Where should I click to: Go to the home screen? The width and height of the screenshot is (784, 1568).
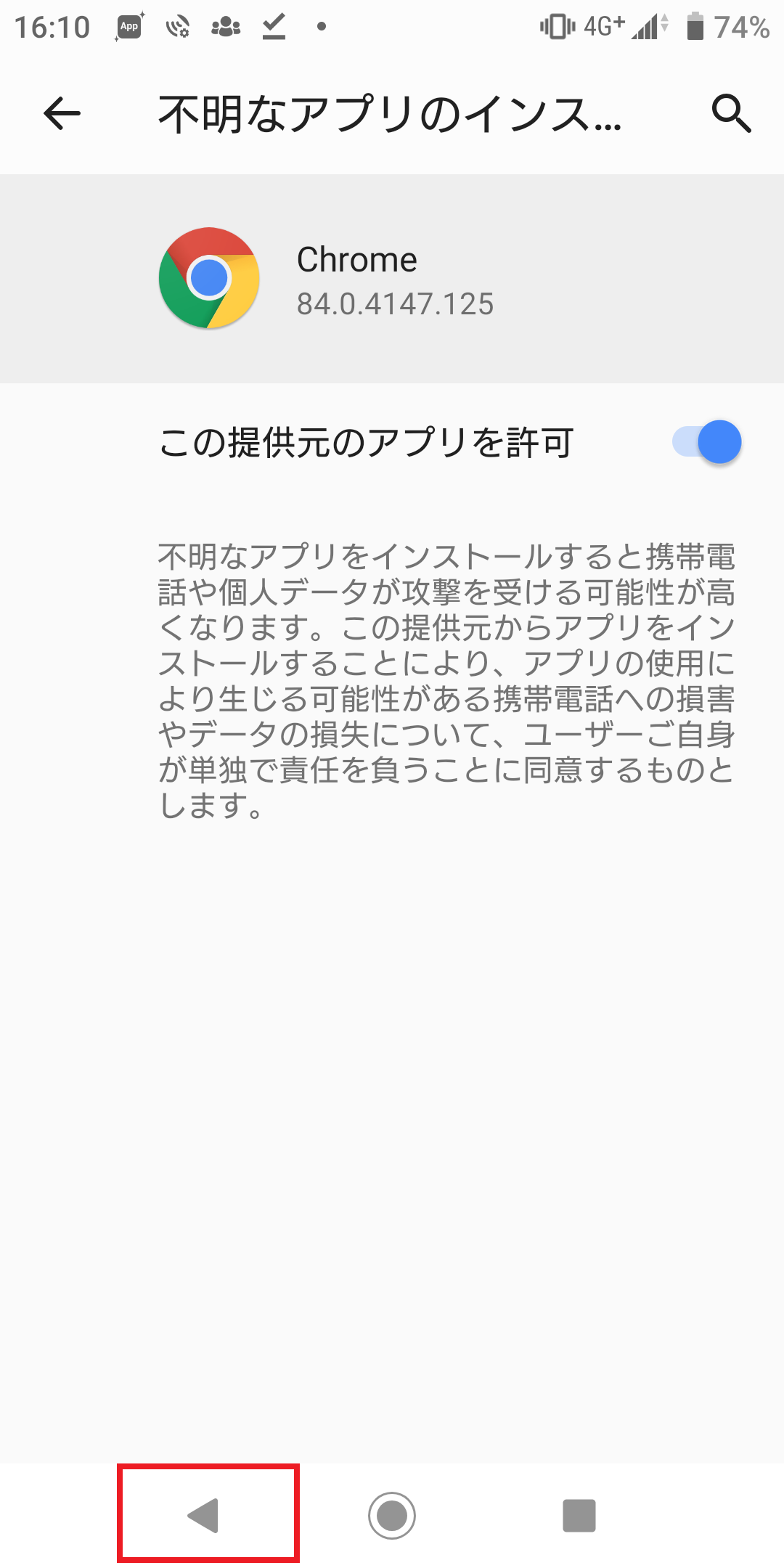click(x=392, y=1515)
